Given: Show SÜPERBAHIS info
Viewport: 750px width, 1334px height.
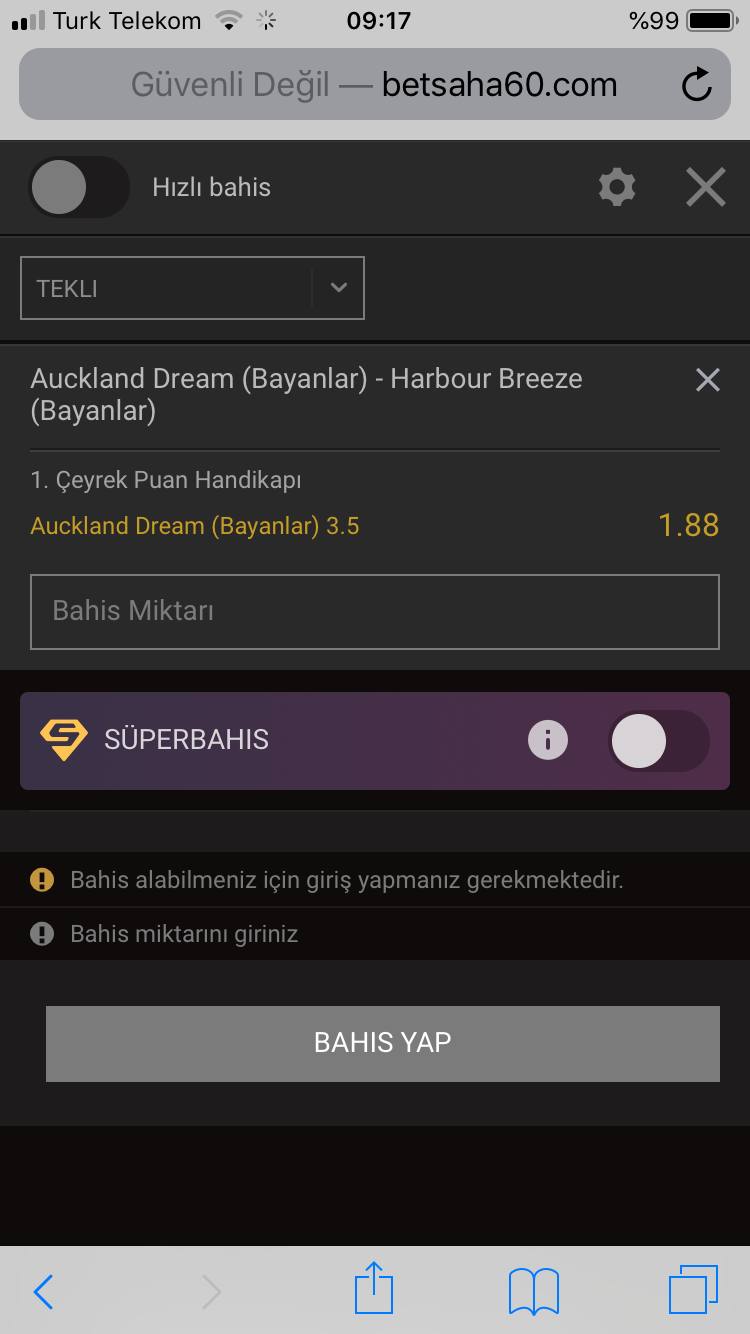Looking at the screenshot, I should pos(548,740).
